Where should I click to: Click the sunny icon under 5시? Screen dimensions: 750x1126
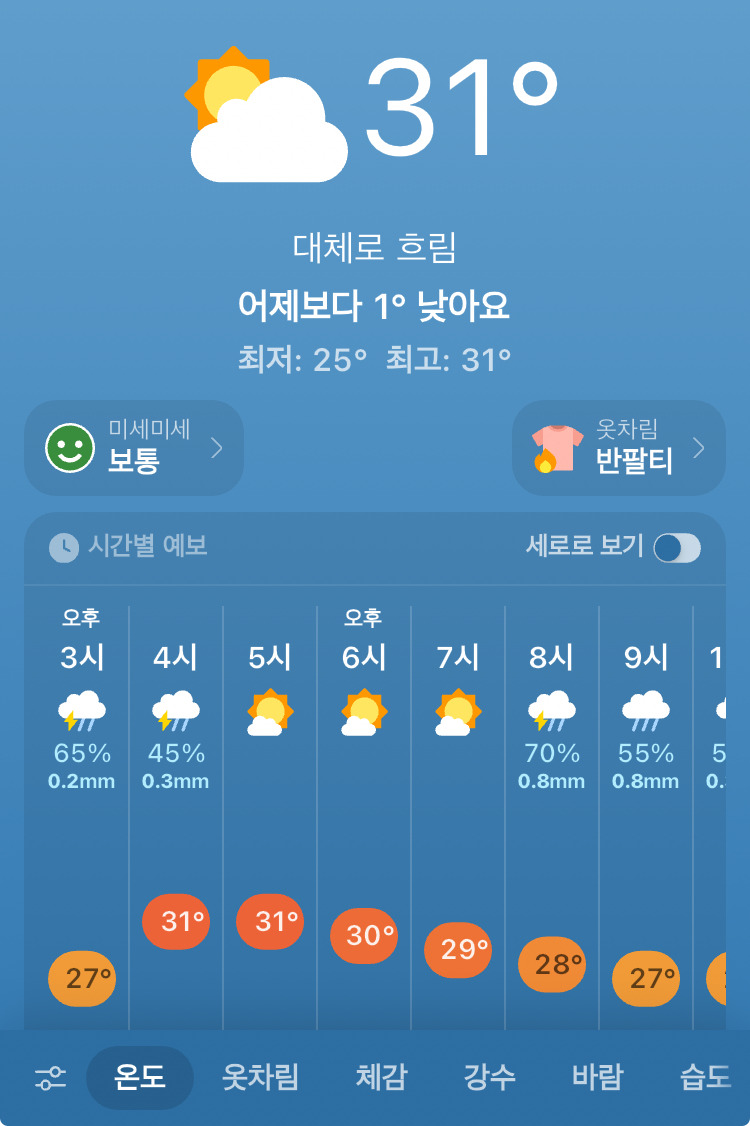point(269,710)
